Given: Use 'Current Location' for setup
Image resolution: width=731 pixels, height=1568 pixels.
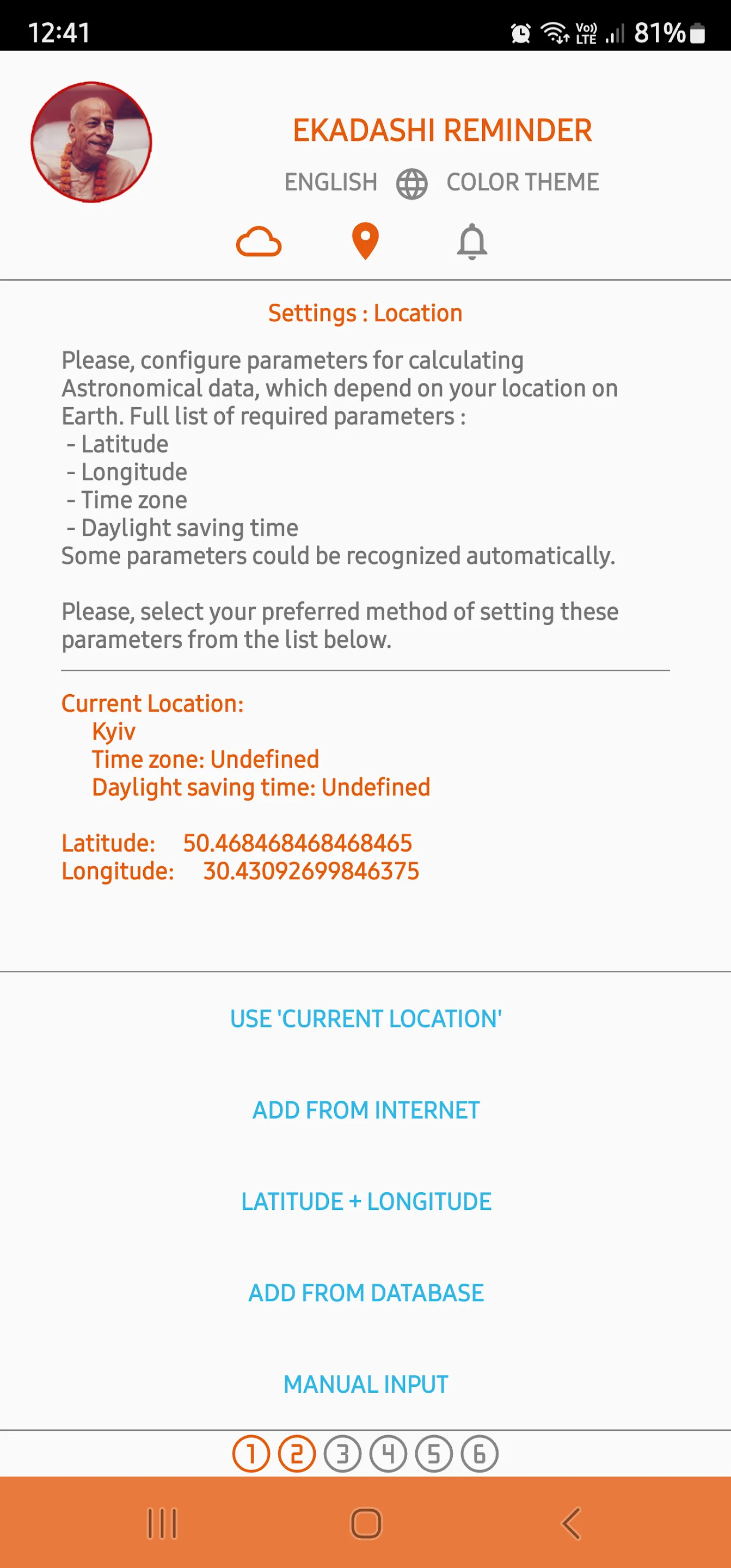Looking at the screenshot, I should point(365,1018).
